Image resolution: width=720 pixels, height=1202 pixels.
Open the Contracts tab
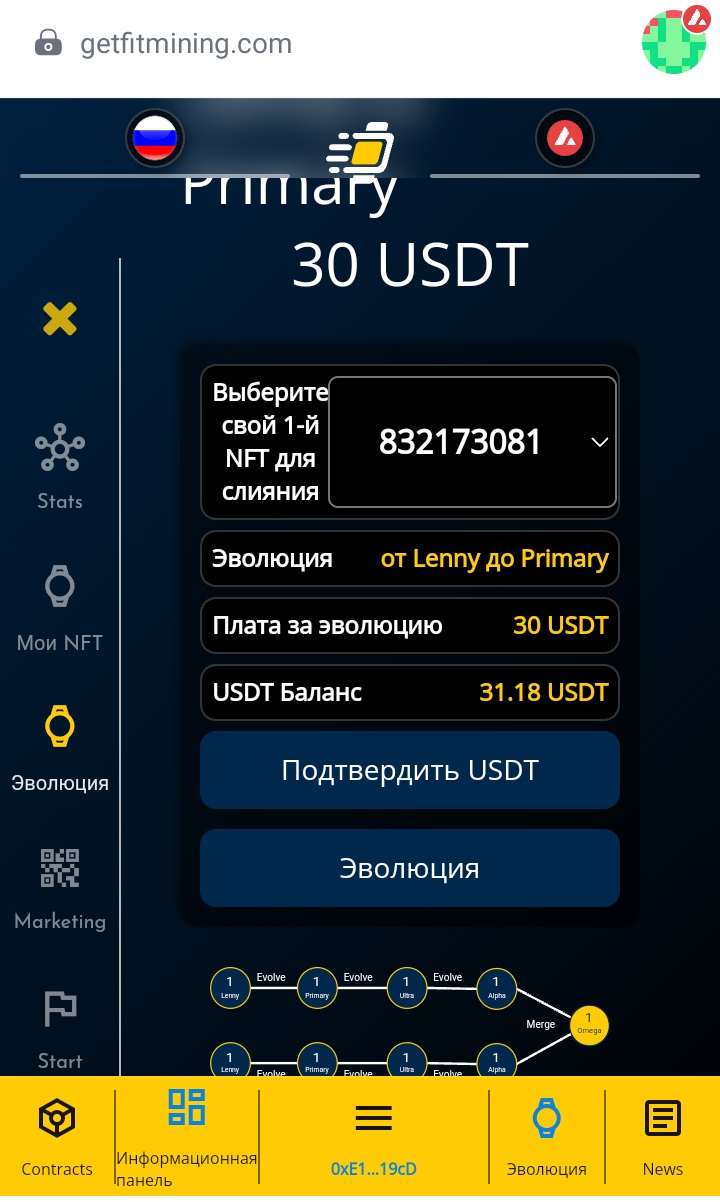[x=57, y=1138]
